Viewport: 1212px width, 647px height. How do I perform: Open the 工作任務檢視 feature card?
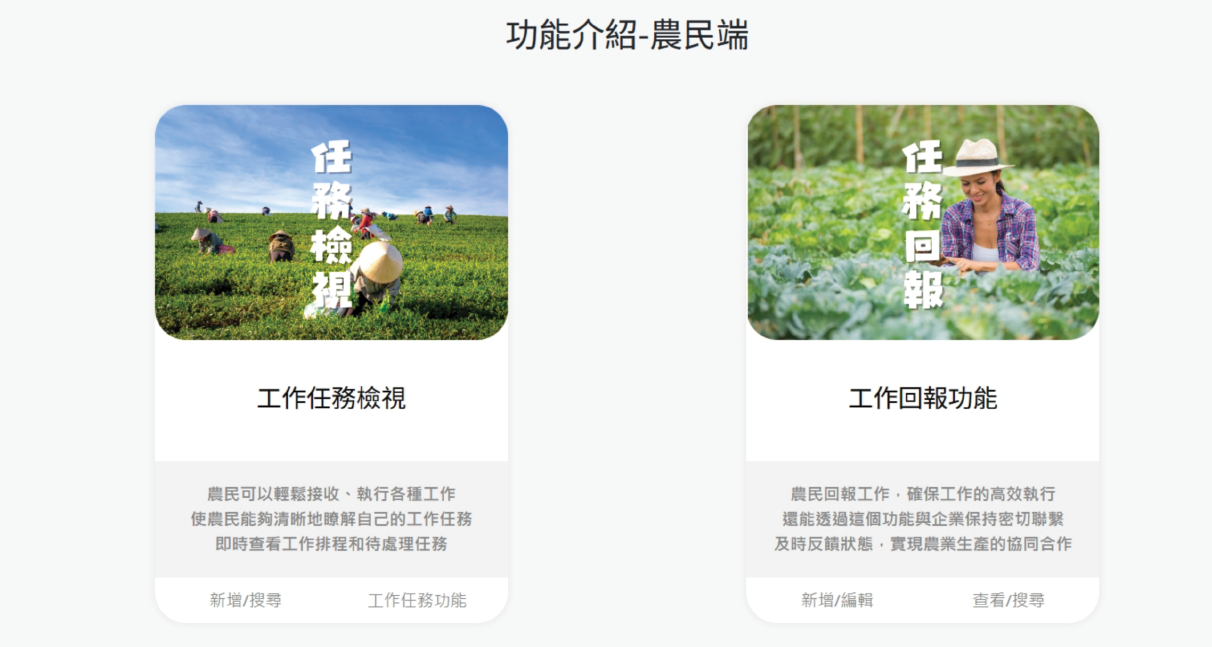[x=331, y=398]
